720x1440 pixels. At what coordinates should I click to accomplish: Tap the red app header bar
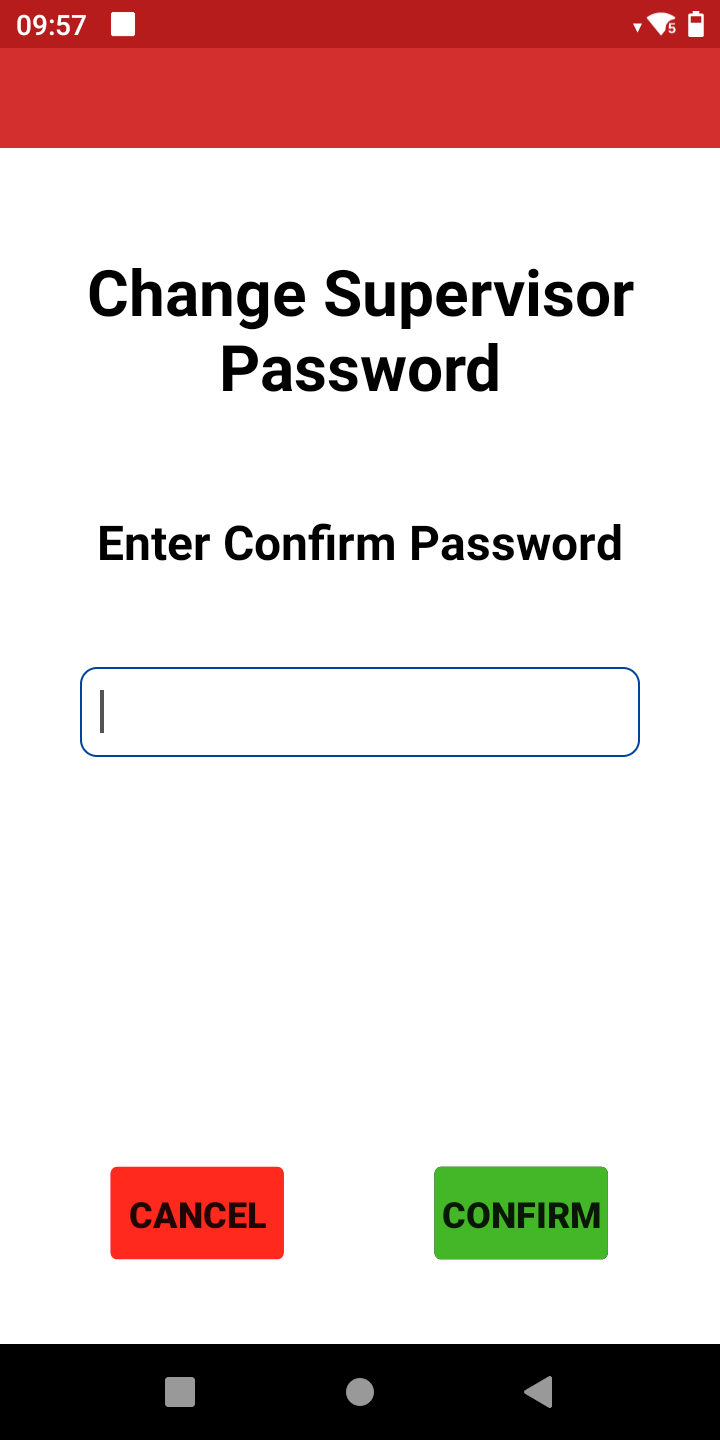(360, 97)
